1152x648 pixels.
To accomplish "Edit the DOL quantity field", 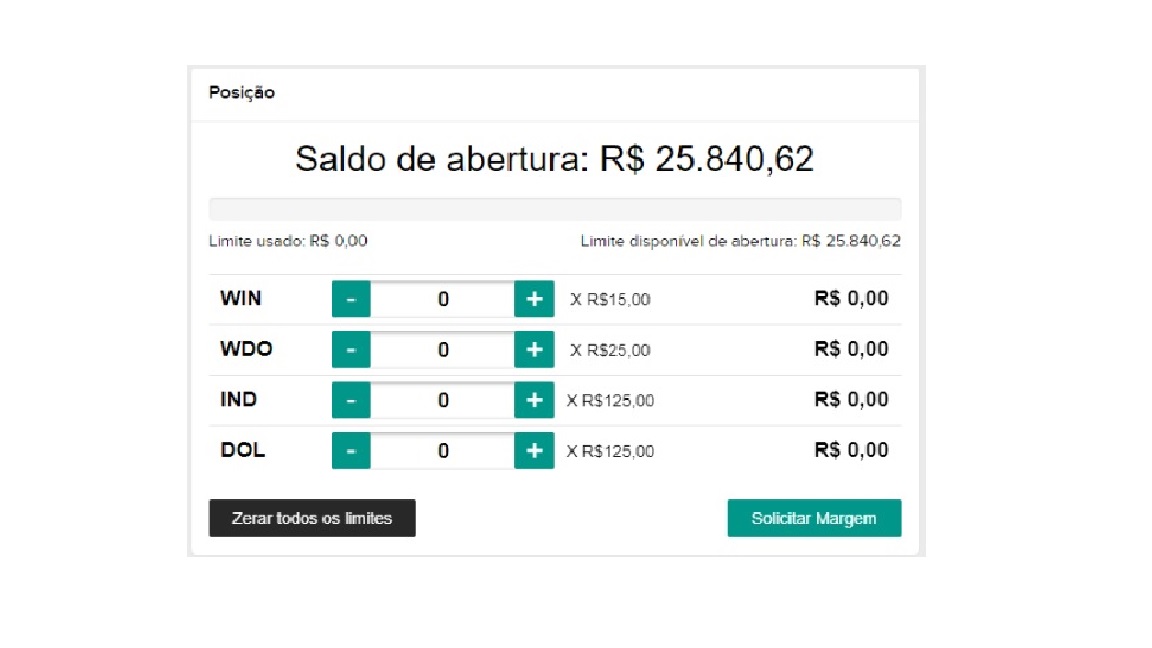I will [443, 451].
